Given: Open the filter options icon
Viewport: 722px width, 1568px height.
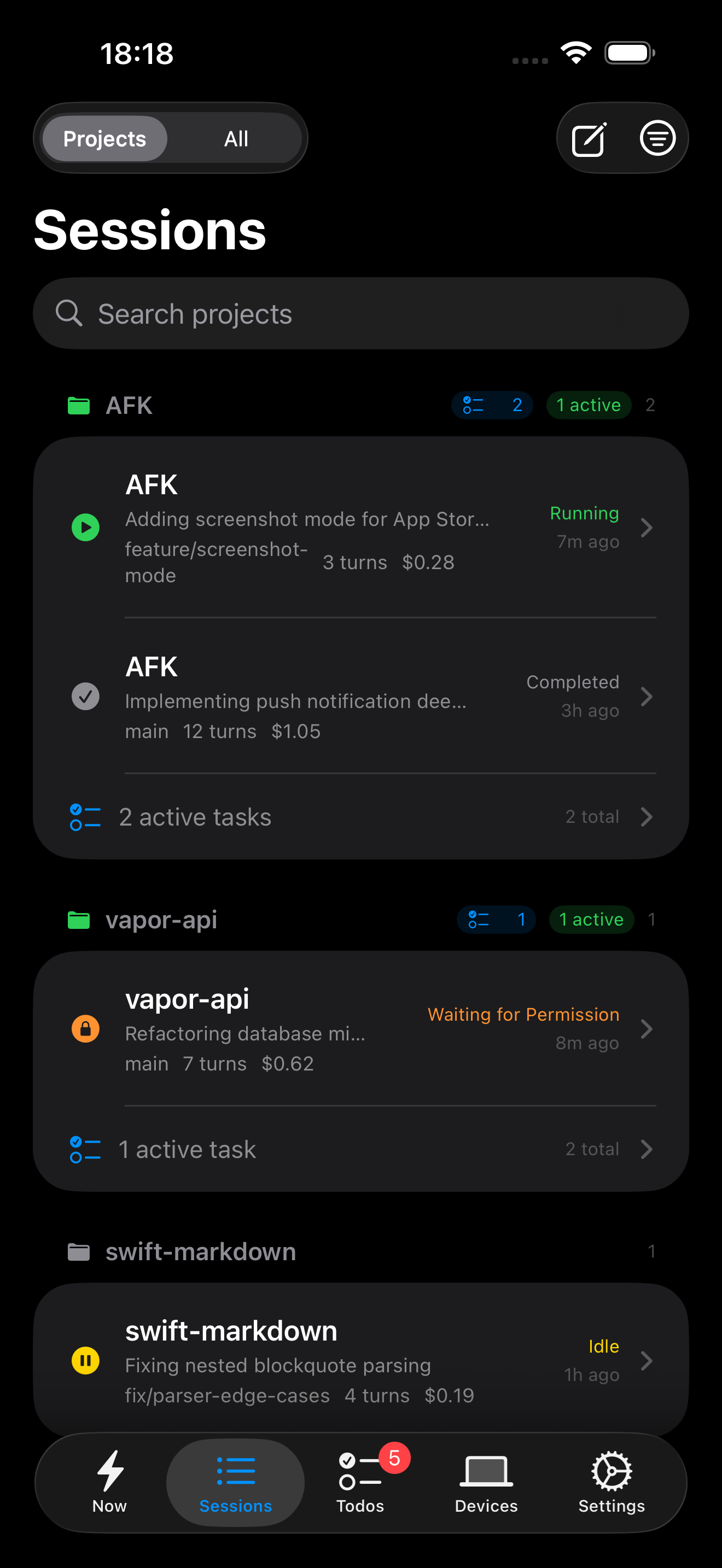Looking at the screenshot, I should point(656,138).
